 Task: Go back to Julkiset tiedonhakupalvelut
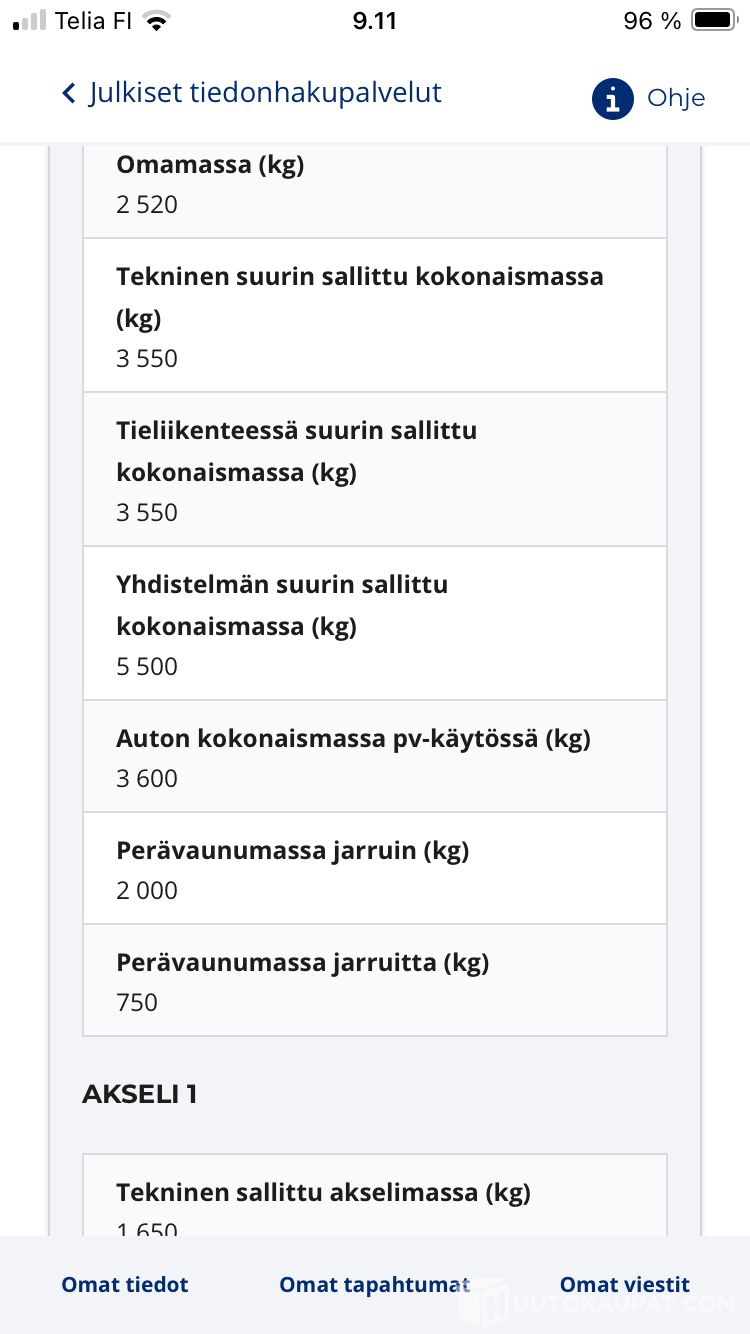[x=251, y=94]
